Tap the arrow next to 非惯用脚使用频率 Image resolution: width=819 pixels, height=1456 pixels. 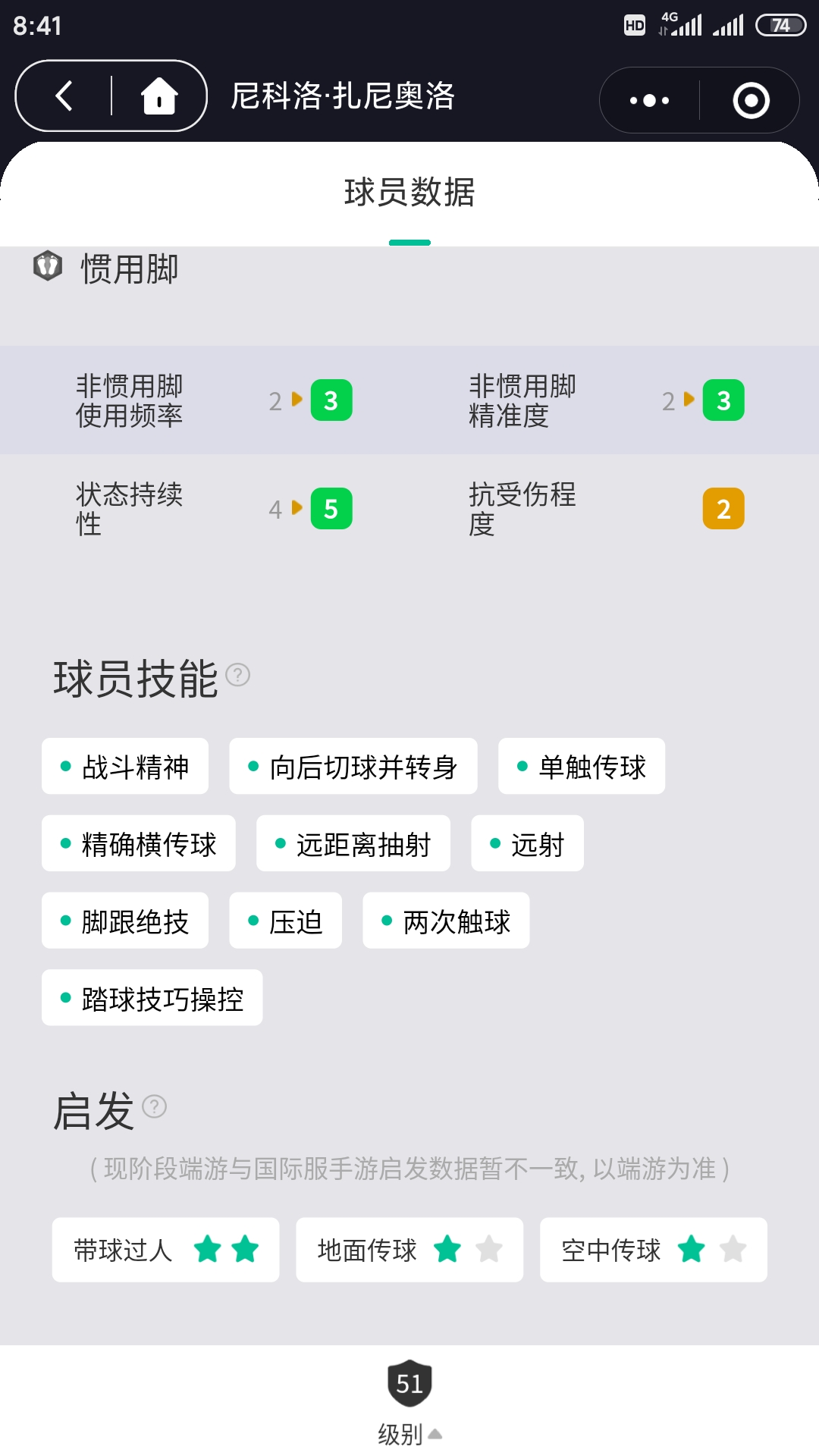click(297, 400)
